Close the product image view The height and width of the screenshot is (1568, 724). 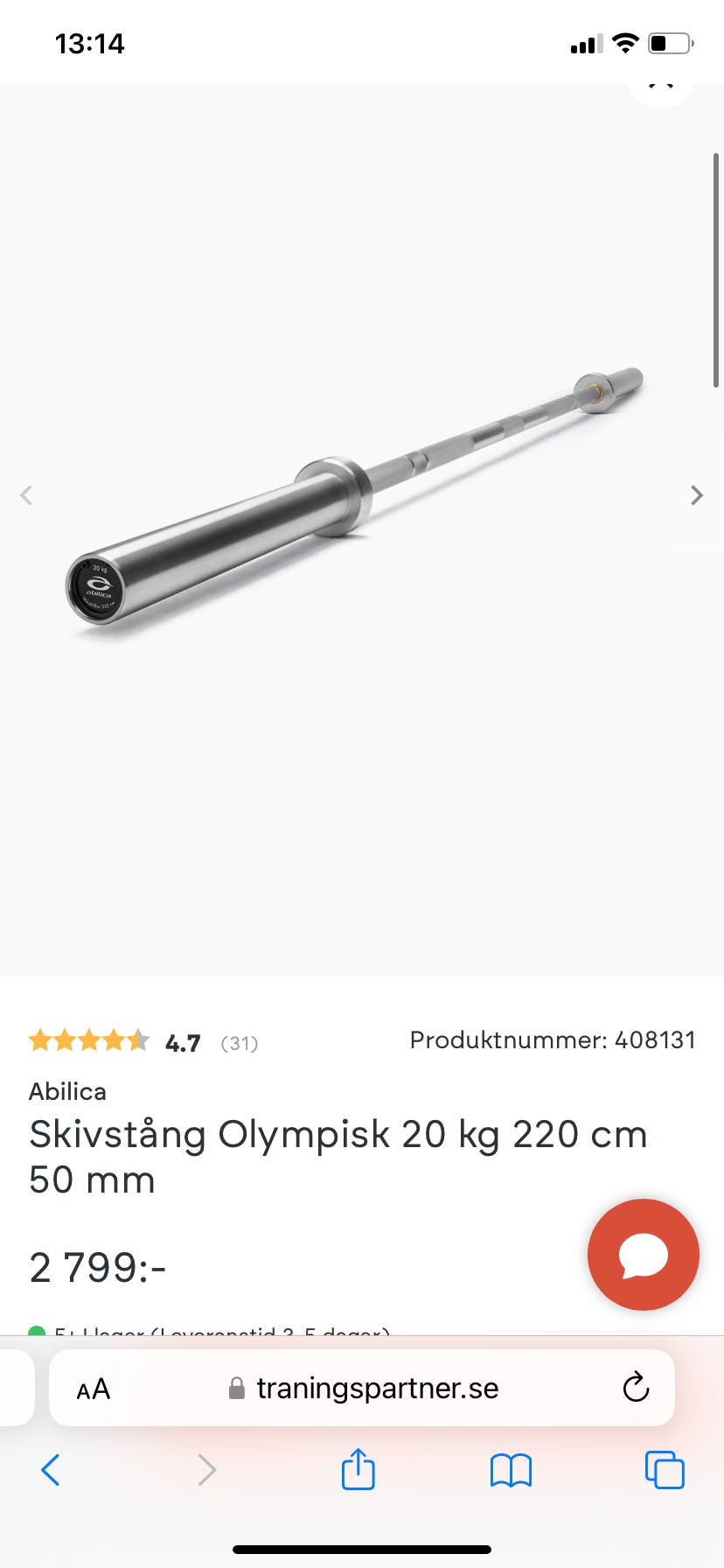coord(661,86)
